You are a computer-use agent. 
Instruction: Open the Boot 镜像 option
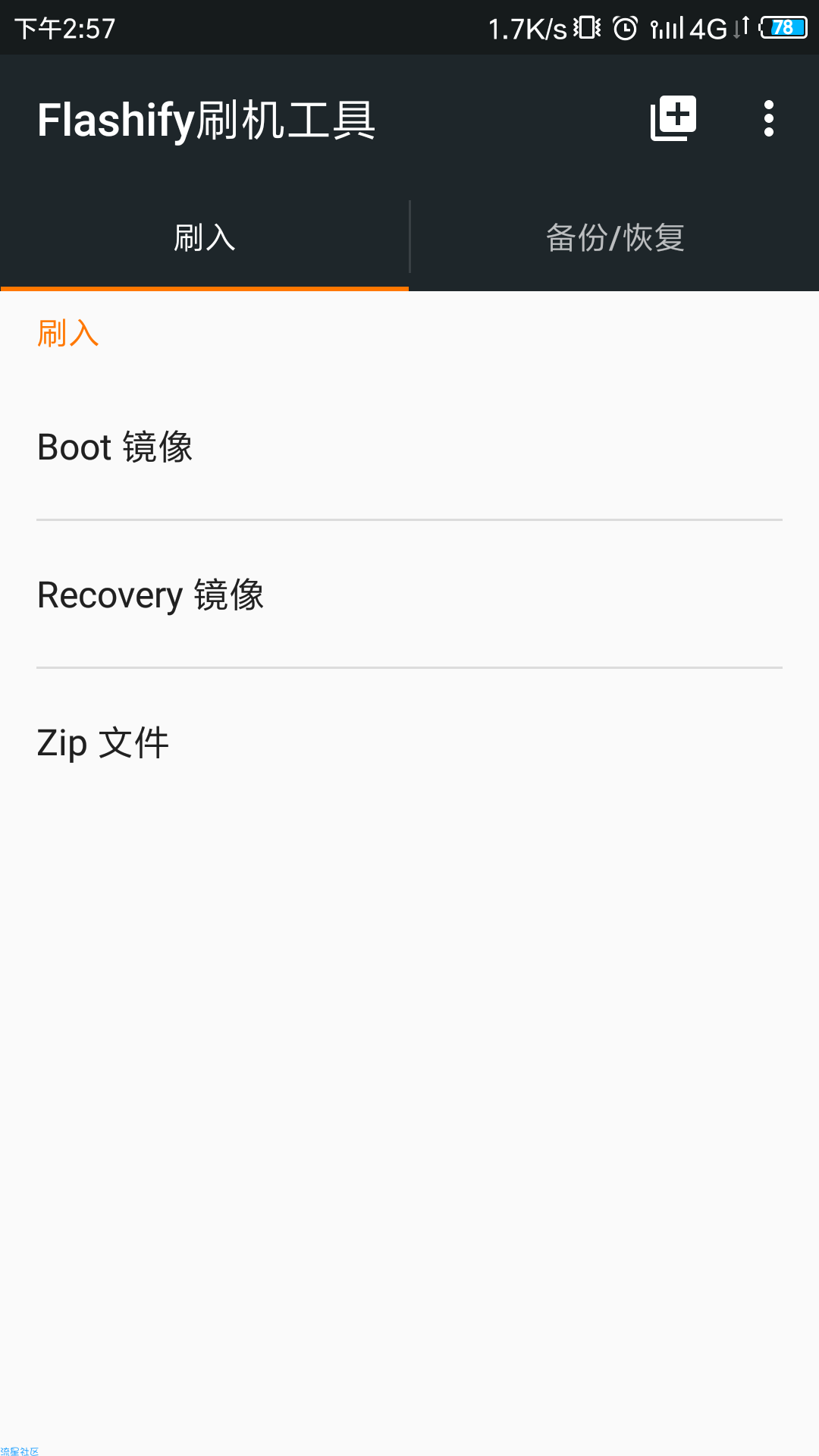409,447
